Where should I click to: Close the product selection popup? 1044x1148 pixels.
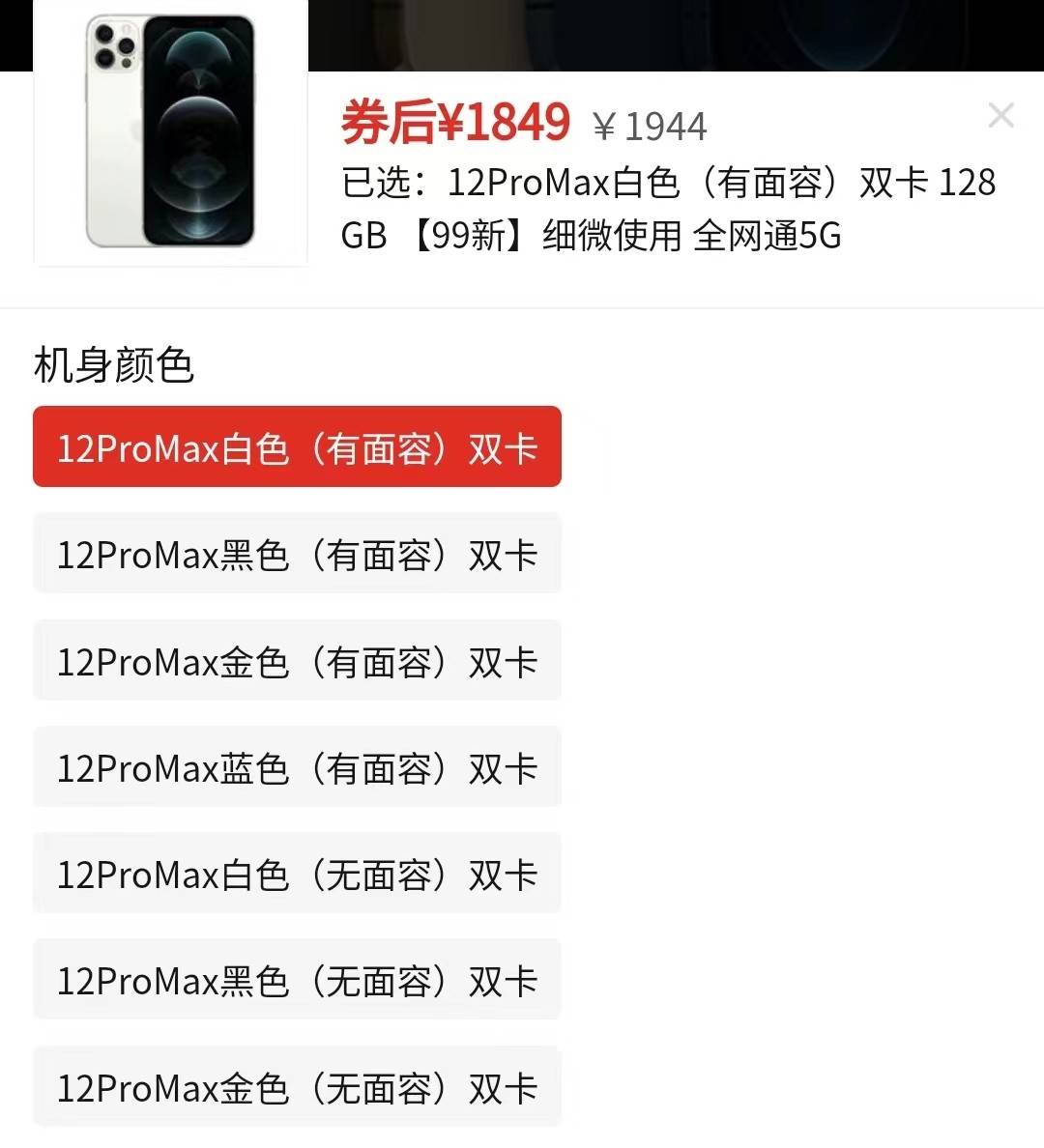[1000, 116]
